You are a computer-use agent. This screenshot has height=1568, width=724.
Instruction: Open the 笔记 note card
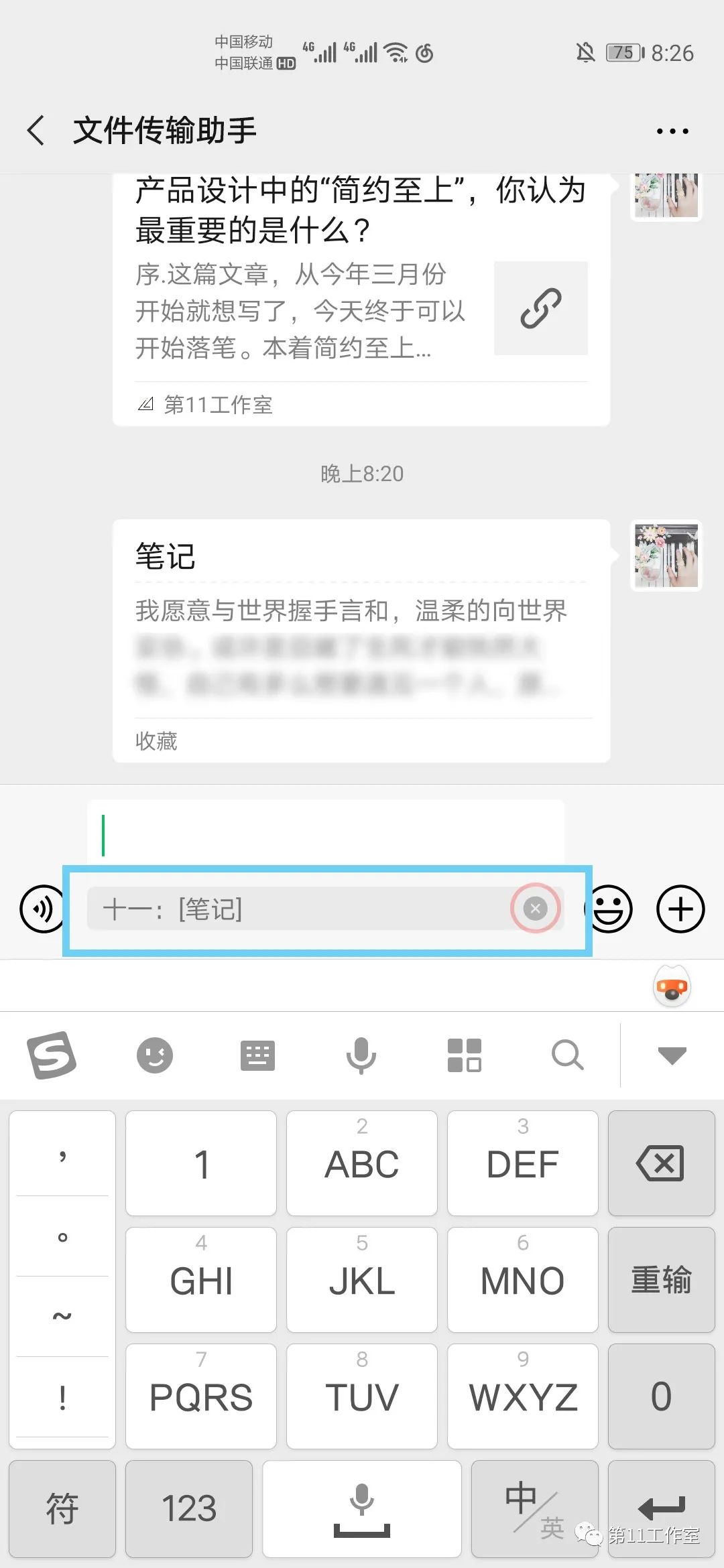[x=361, y=640]
